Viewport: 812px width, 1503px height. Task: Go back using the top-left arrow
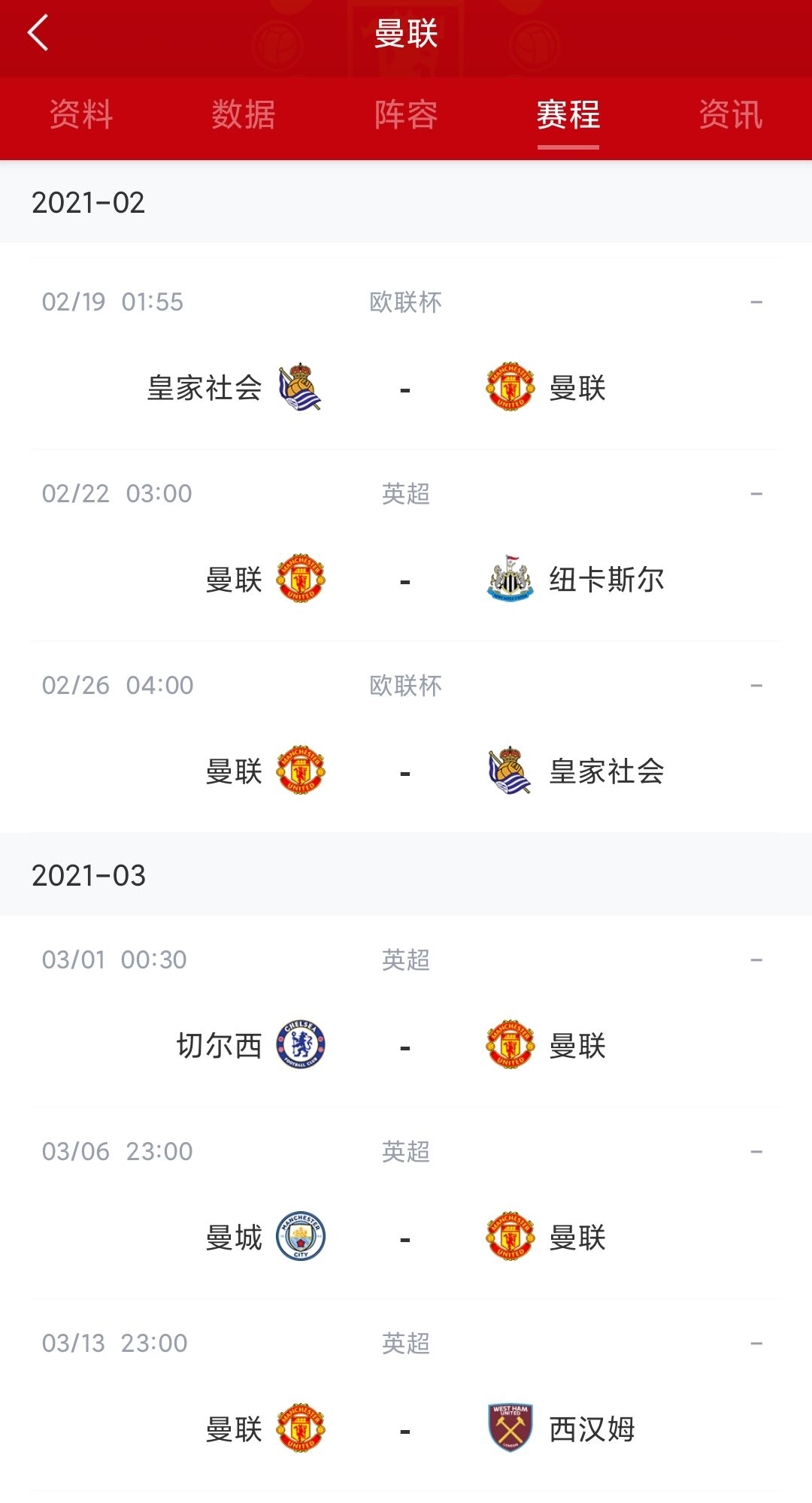point(38,33)
